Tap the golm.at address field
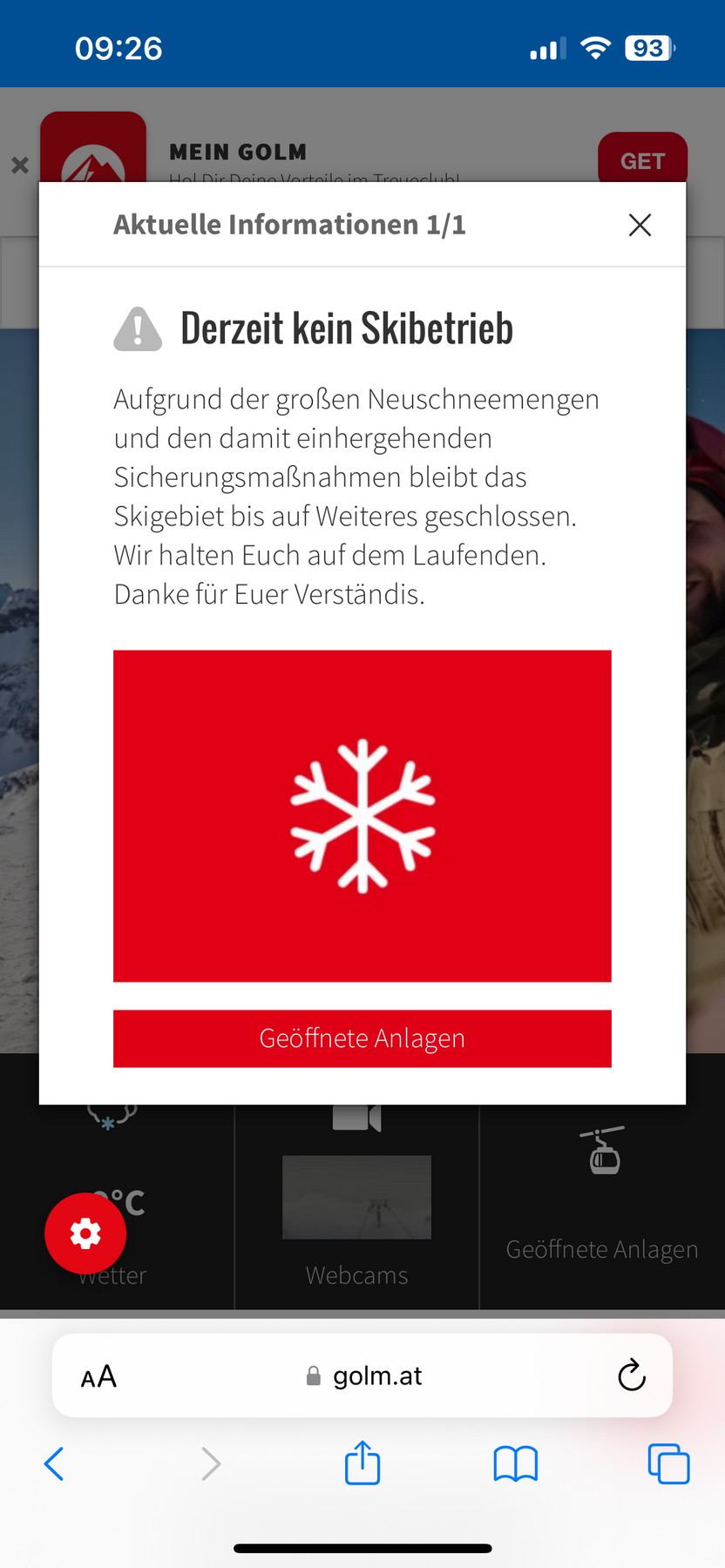Image resolution: width=725 pixels, height=1568 pixels. (366, 1376)
